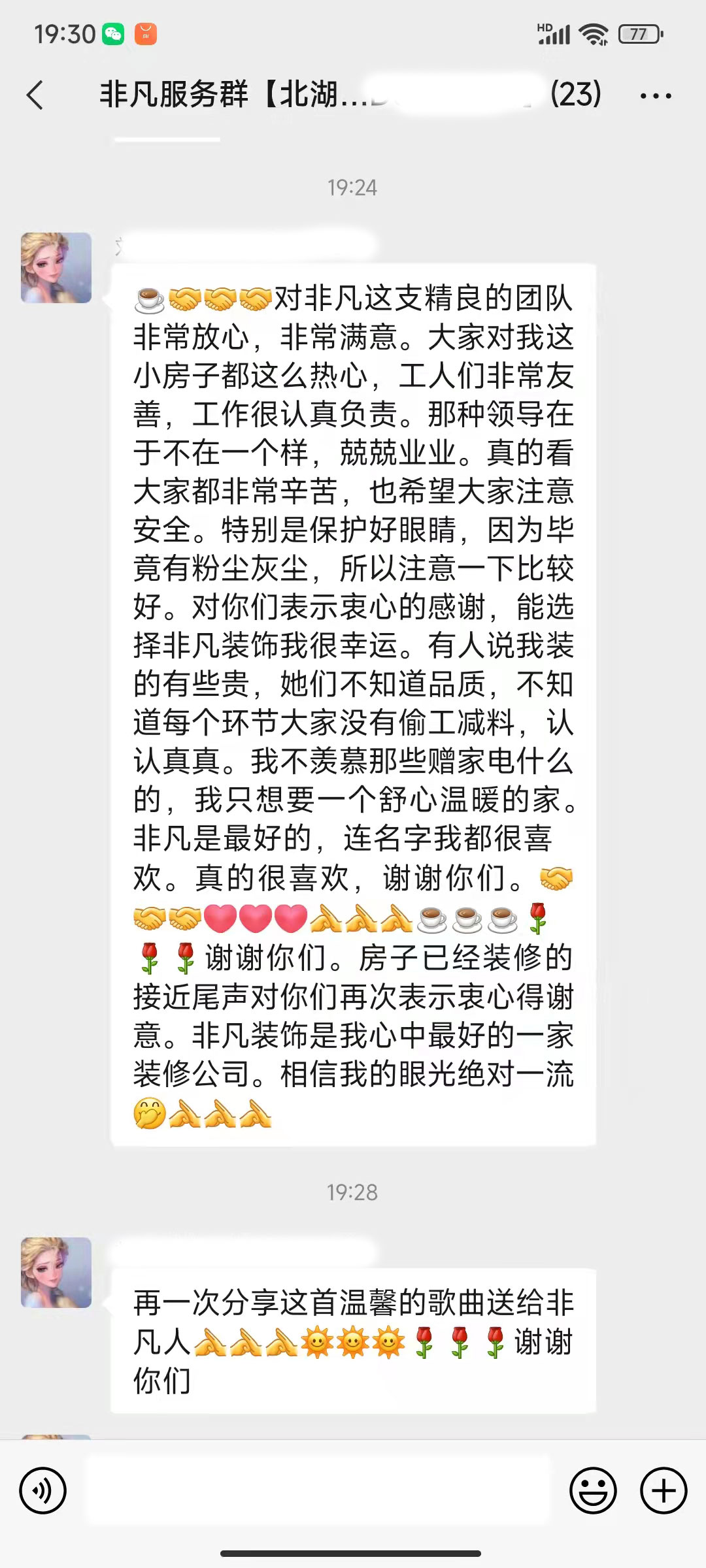Switch to voice message input
The width and height of the screenshot is (706, 1568).
[43, 1491]
